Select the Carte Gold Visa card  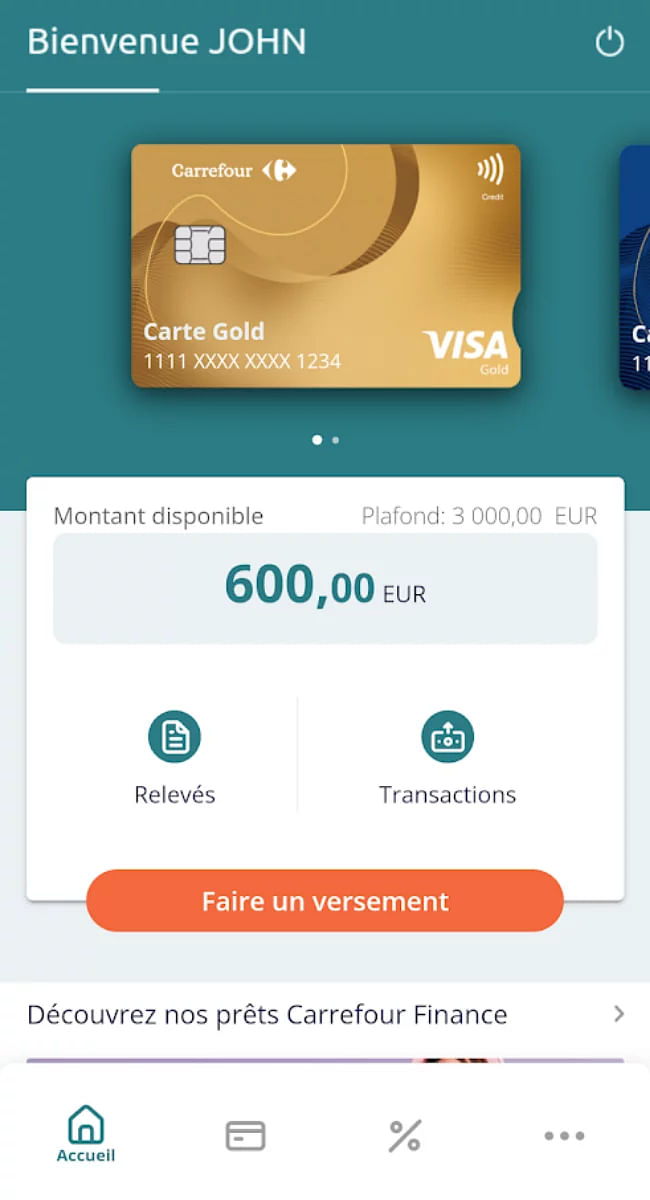(x=326, y=266)
